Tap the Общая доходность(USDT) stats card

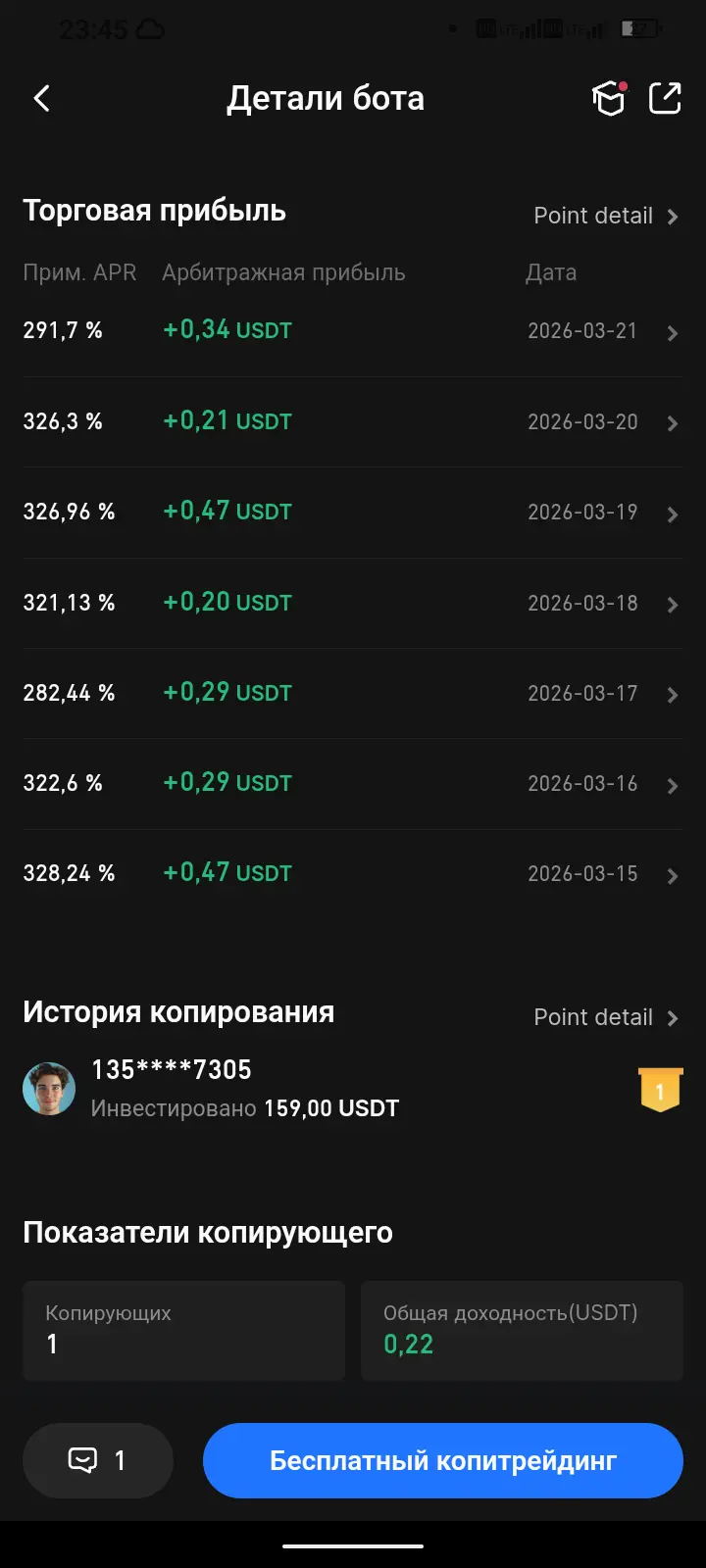[522, 1330]
